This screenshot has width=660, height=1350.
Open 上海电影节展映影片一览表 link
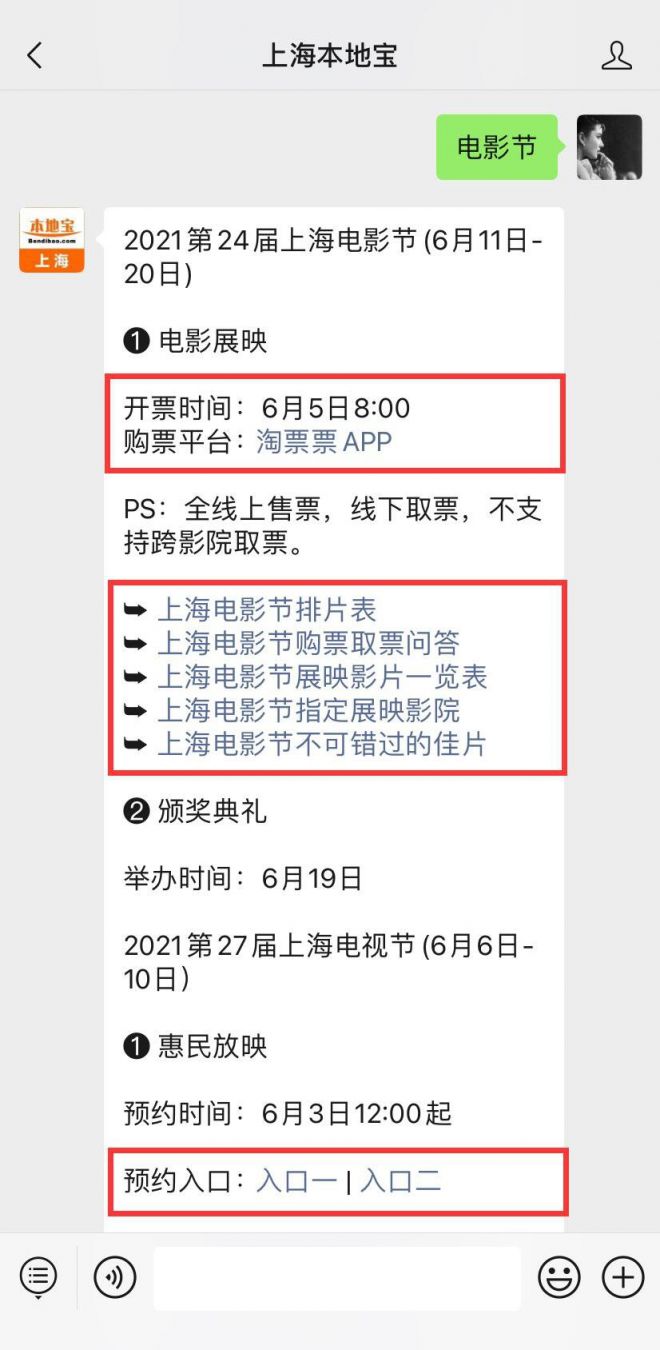tap(322, 677)
